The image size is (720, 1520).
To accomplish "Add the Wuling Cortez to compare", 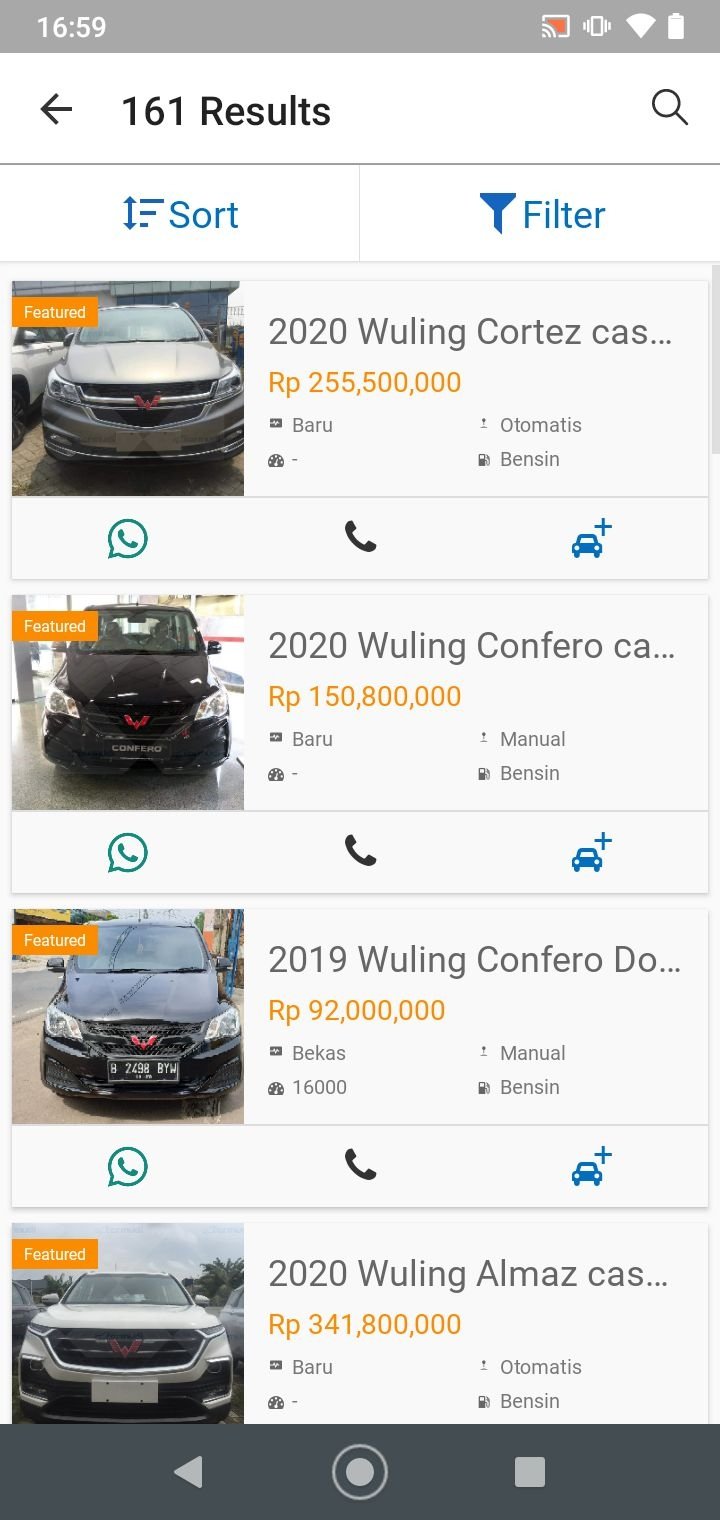I will (590, 539).
